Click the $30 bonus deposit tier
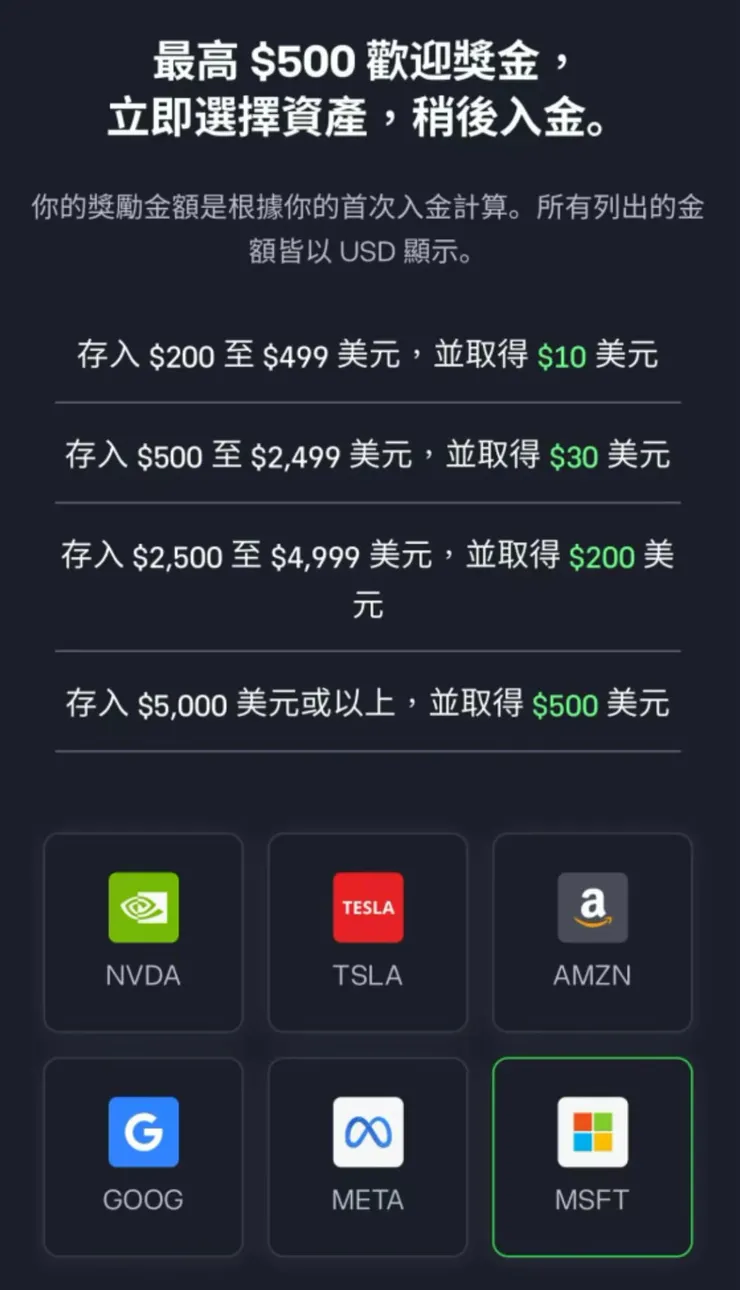 370,455
